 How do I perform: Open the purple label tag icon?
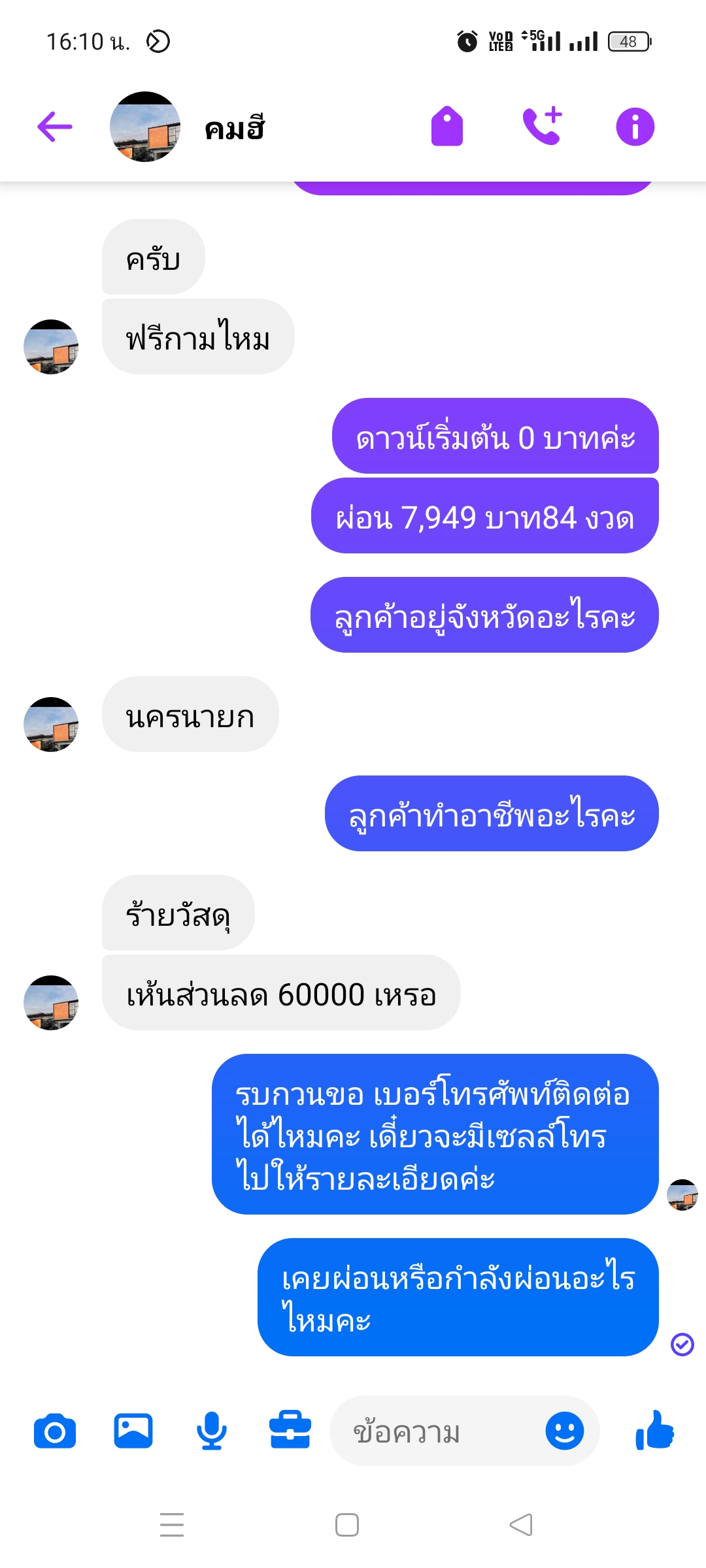447,126
